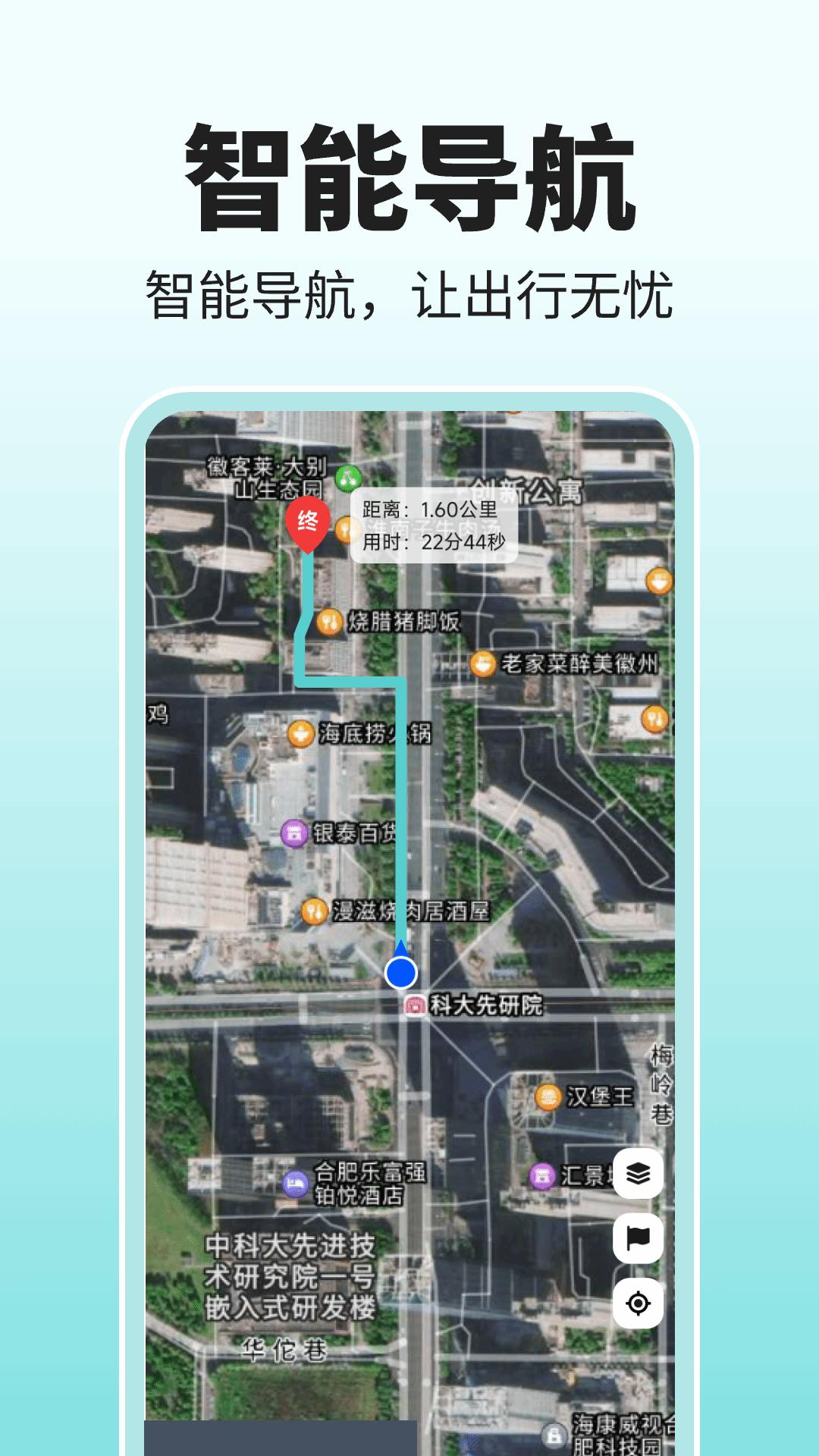The height and width of the screenshot is (1456, 819).
Task: Tap the flag waypoint marker button
Action: pyautogui.click(x=639, y=1238)
